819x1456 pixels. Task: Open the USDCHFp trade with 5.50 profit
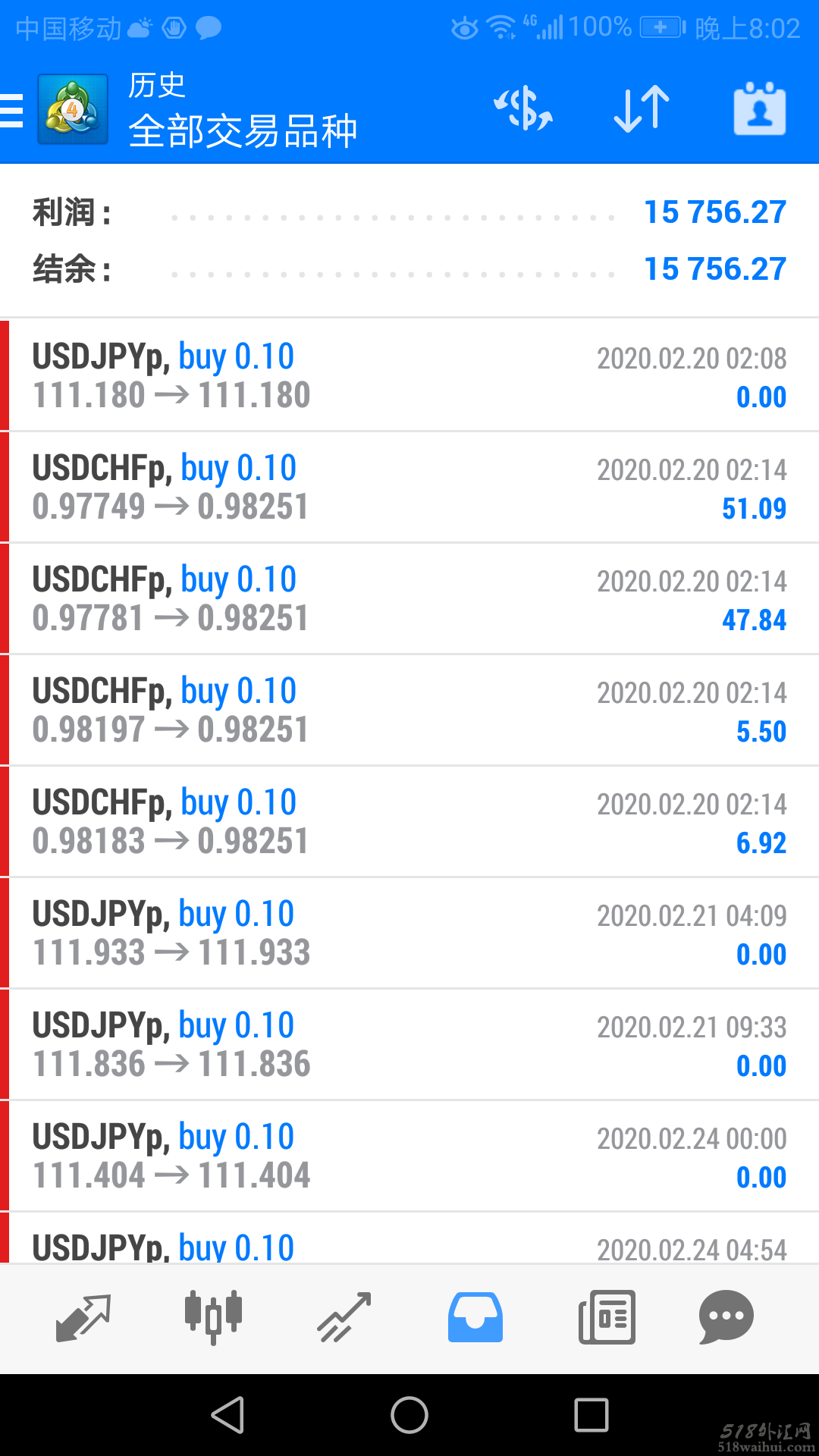point(409,711)
